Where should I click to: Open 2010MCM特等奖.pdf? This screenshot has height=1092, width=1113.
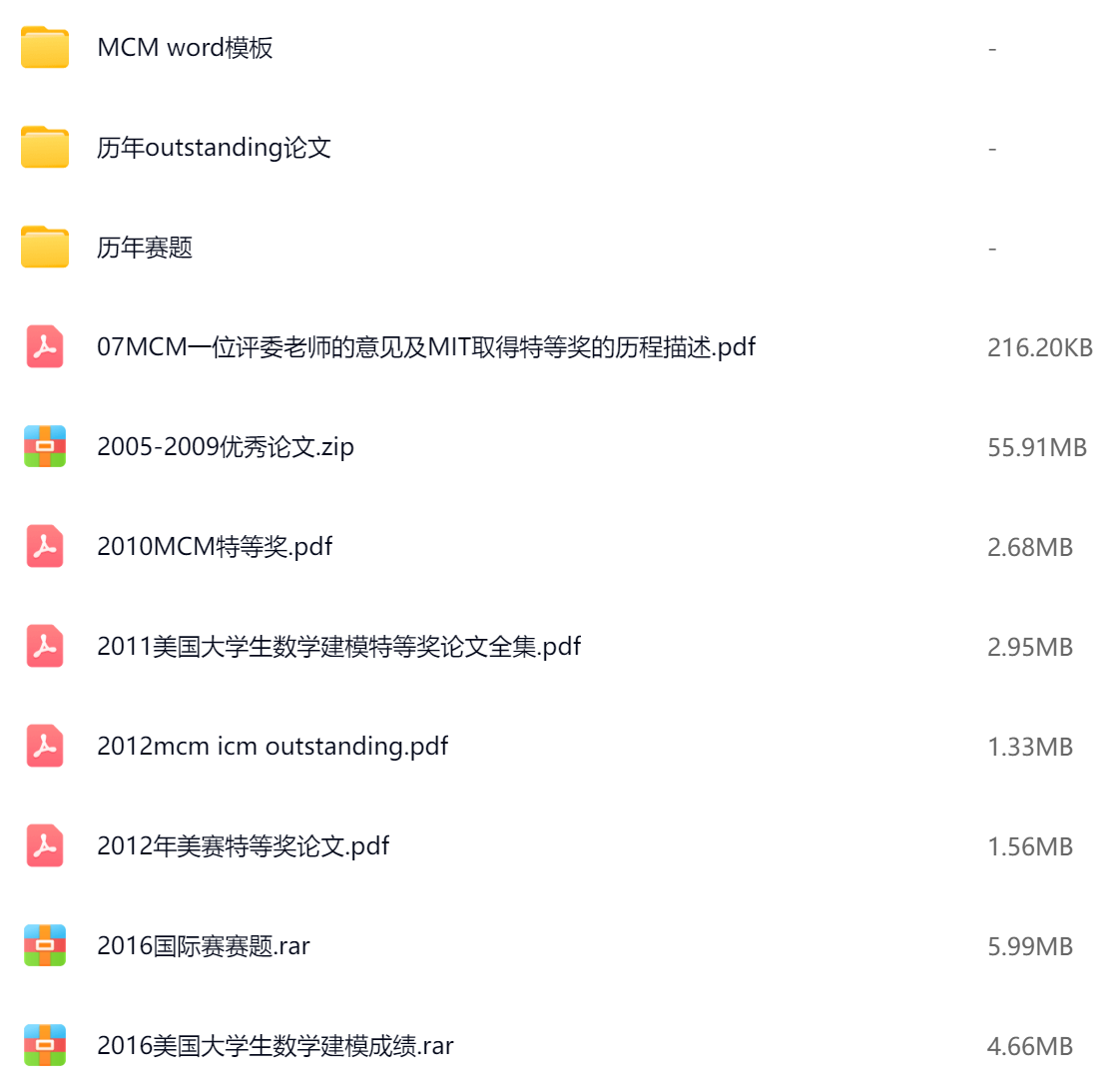click(x=215, y=547)
